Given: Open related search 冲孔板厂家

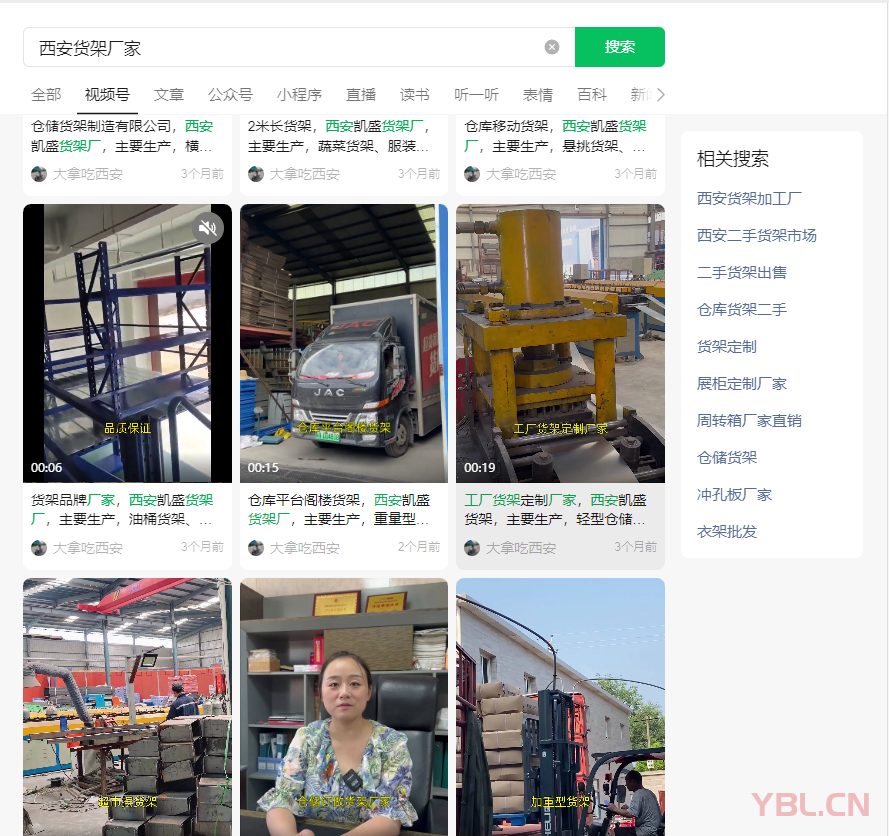Looking at the screenshot, I should [734, 494].
